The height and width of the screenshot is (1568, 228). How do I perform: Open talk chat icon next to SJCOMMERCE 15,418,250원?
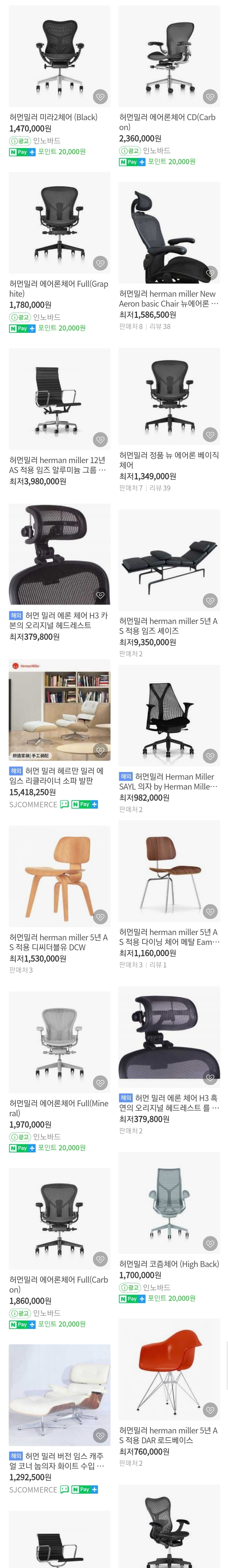click(65, 804)
